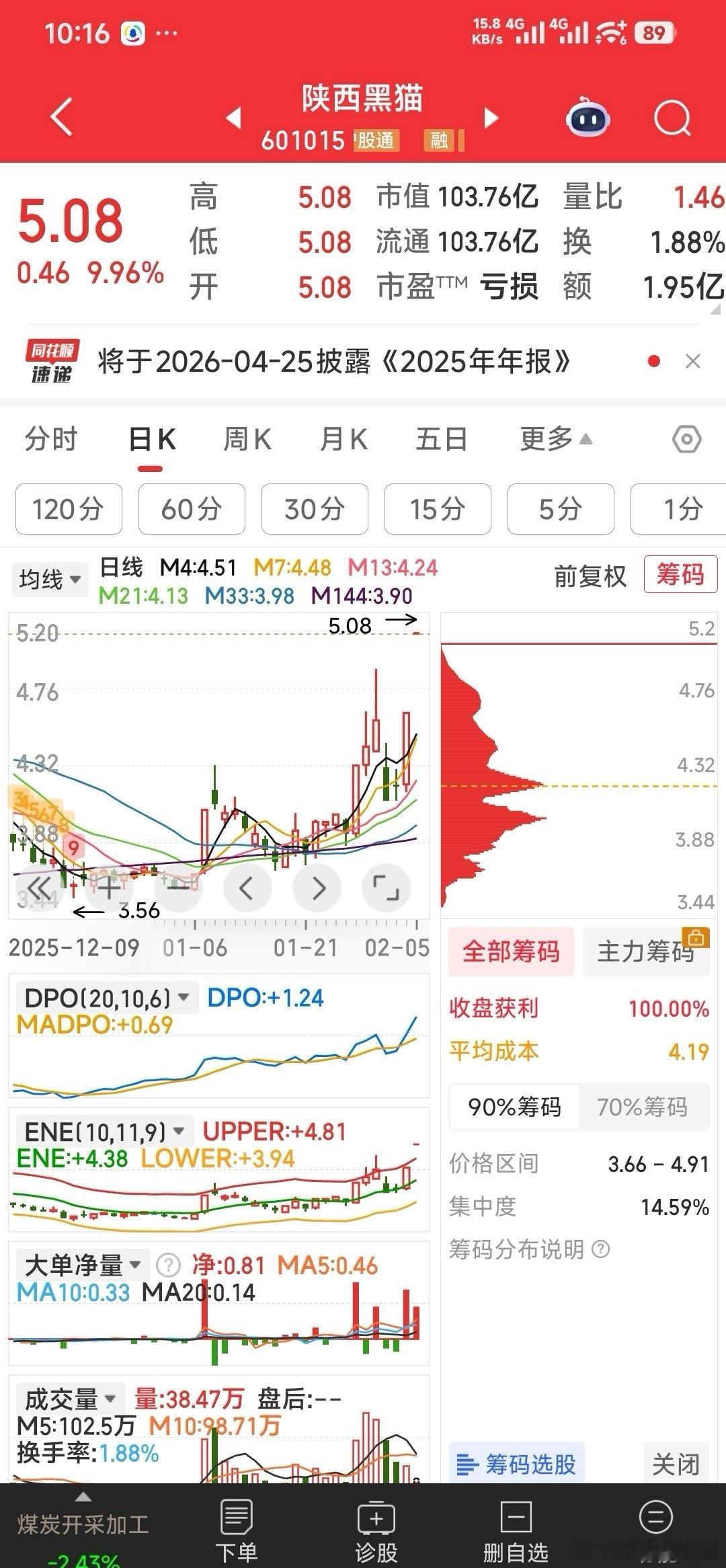Switch to 70%筹码 view

tap(642, 1107)
